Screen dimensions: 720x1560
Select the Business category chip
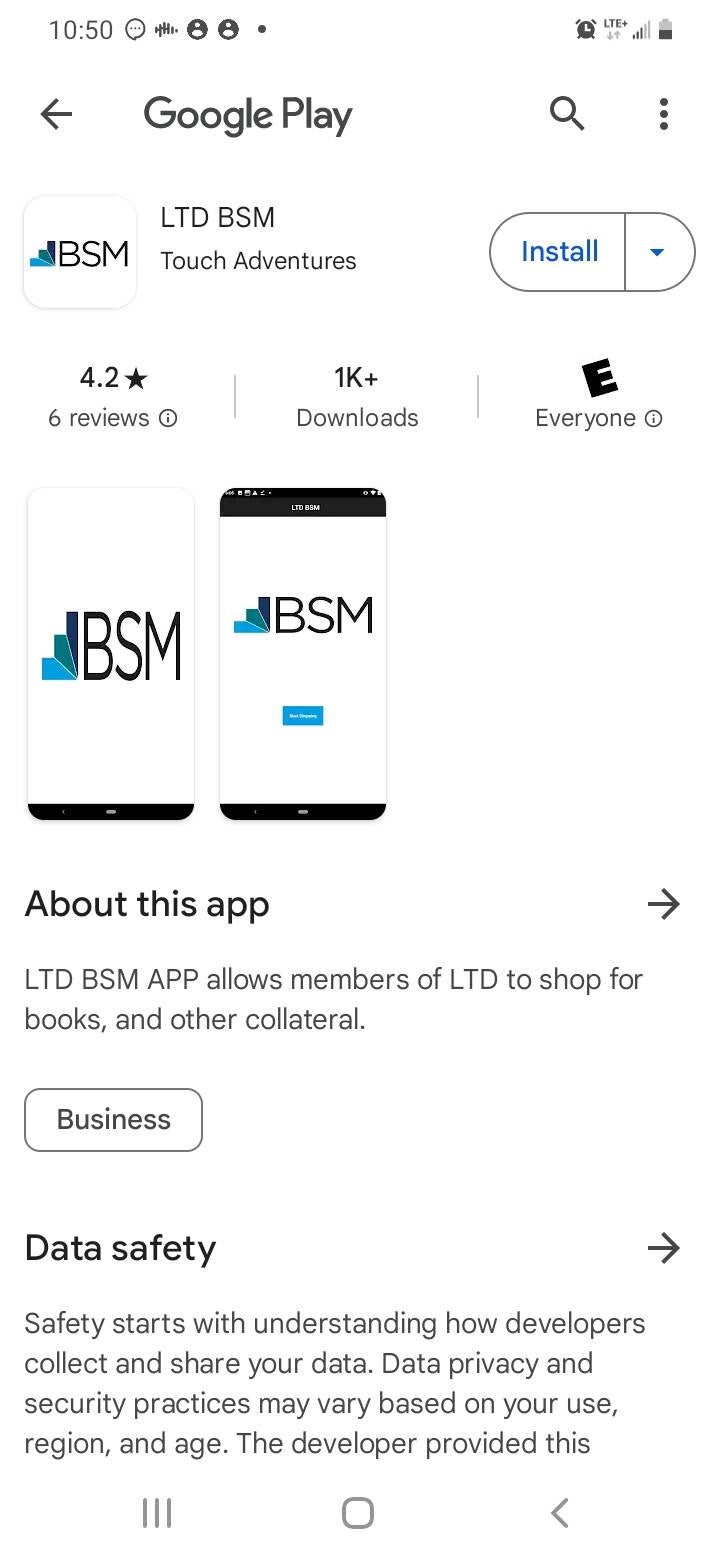(x=113, y=1120)
